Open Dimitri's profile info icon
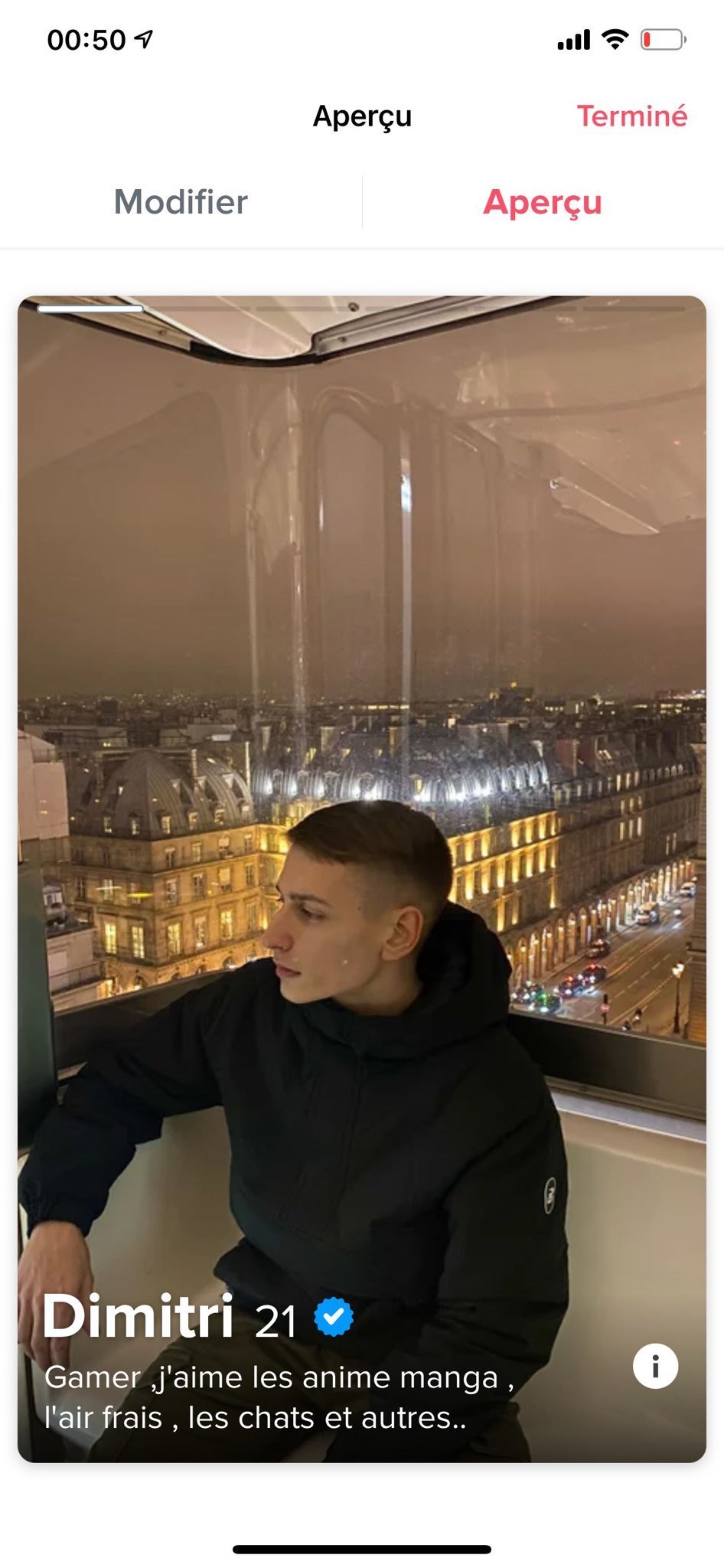 tap(655, 1365)
